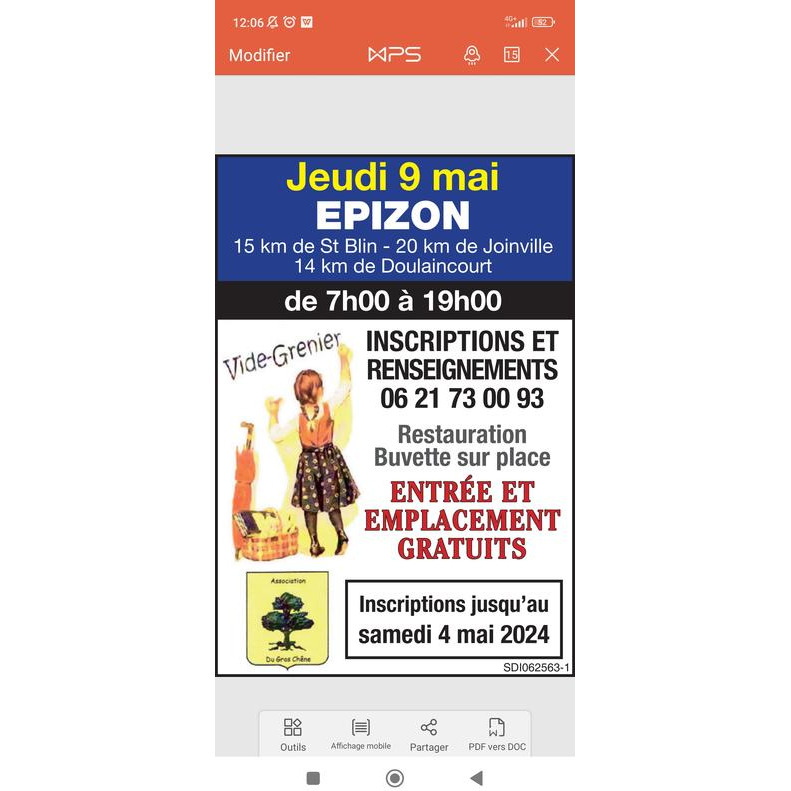Switch to Affichage mobile view

pos(361,734)
